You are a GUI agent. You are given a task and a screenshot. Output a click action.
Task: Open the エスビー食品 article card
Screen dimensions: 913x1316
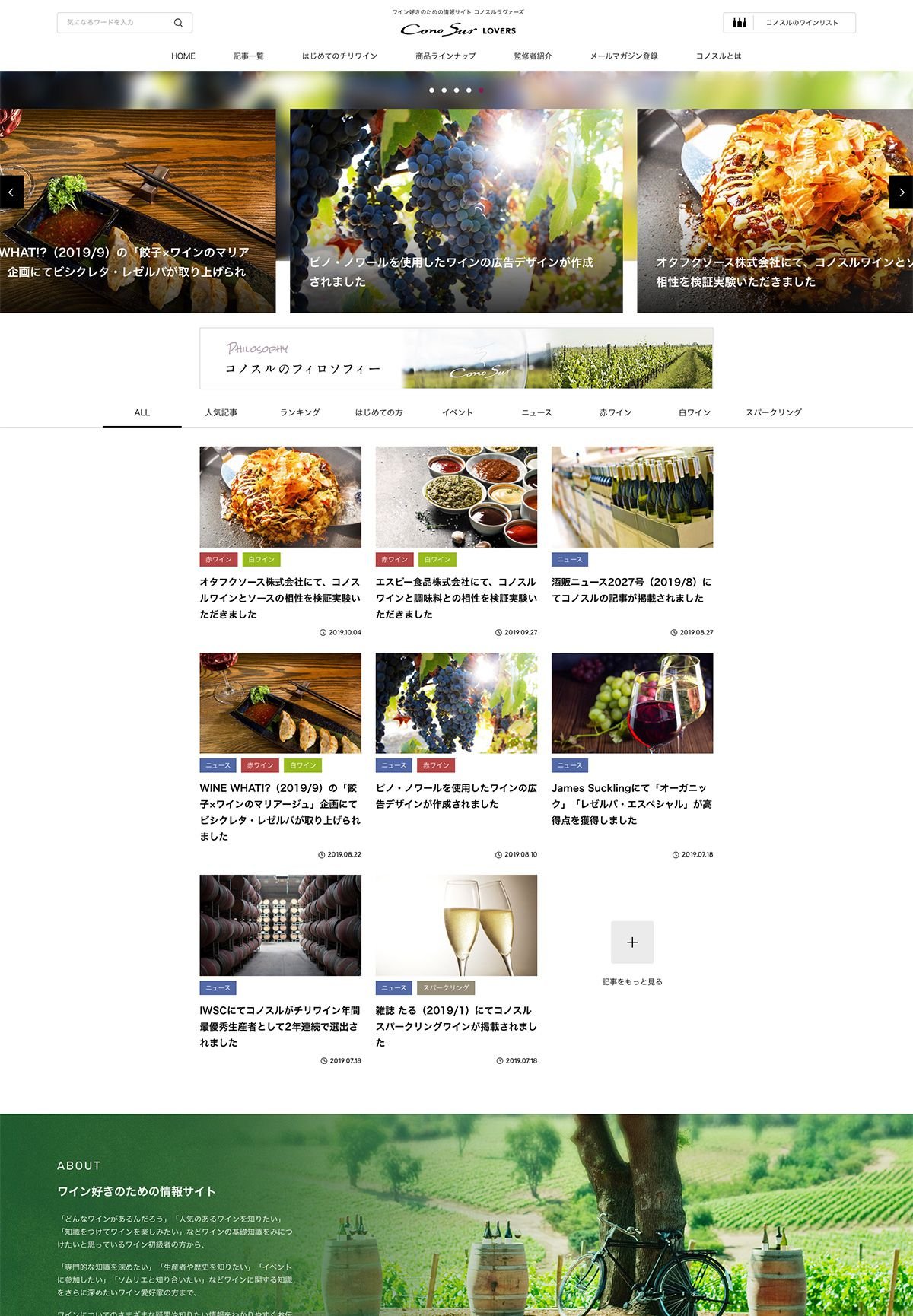pos(456,597)
